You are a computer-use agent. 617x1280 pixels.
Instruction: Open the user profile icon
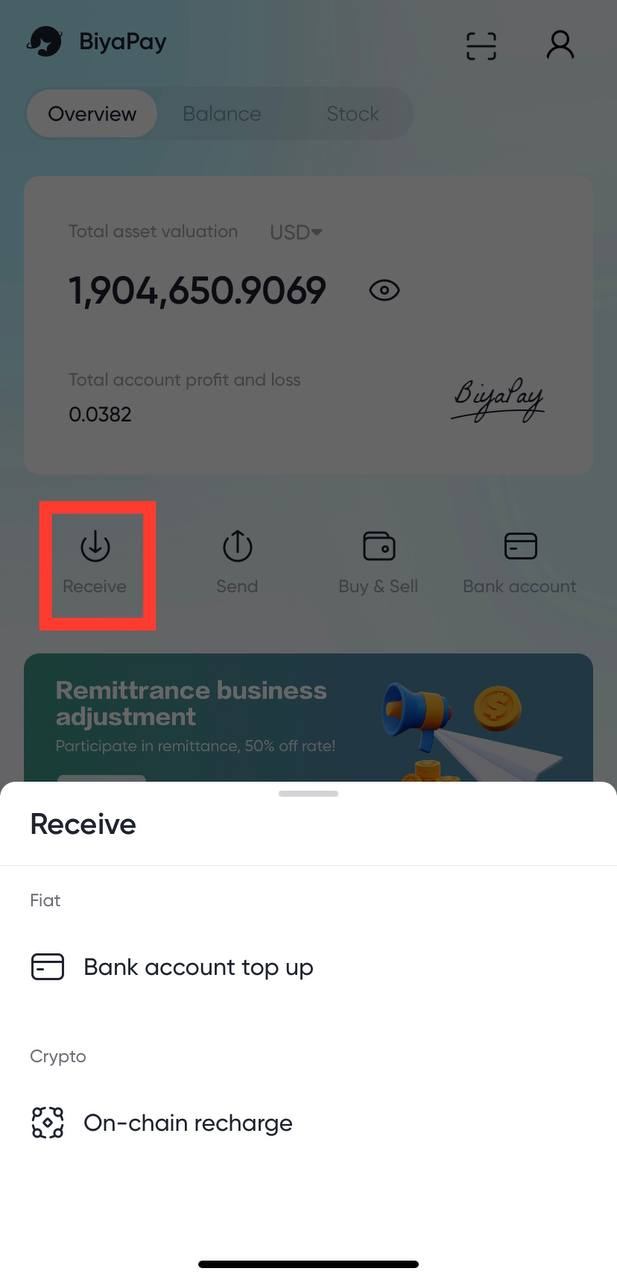(560, 44)
